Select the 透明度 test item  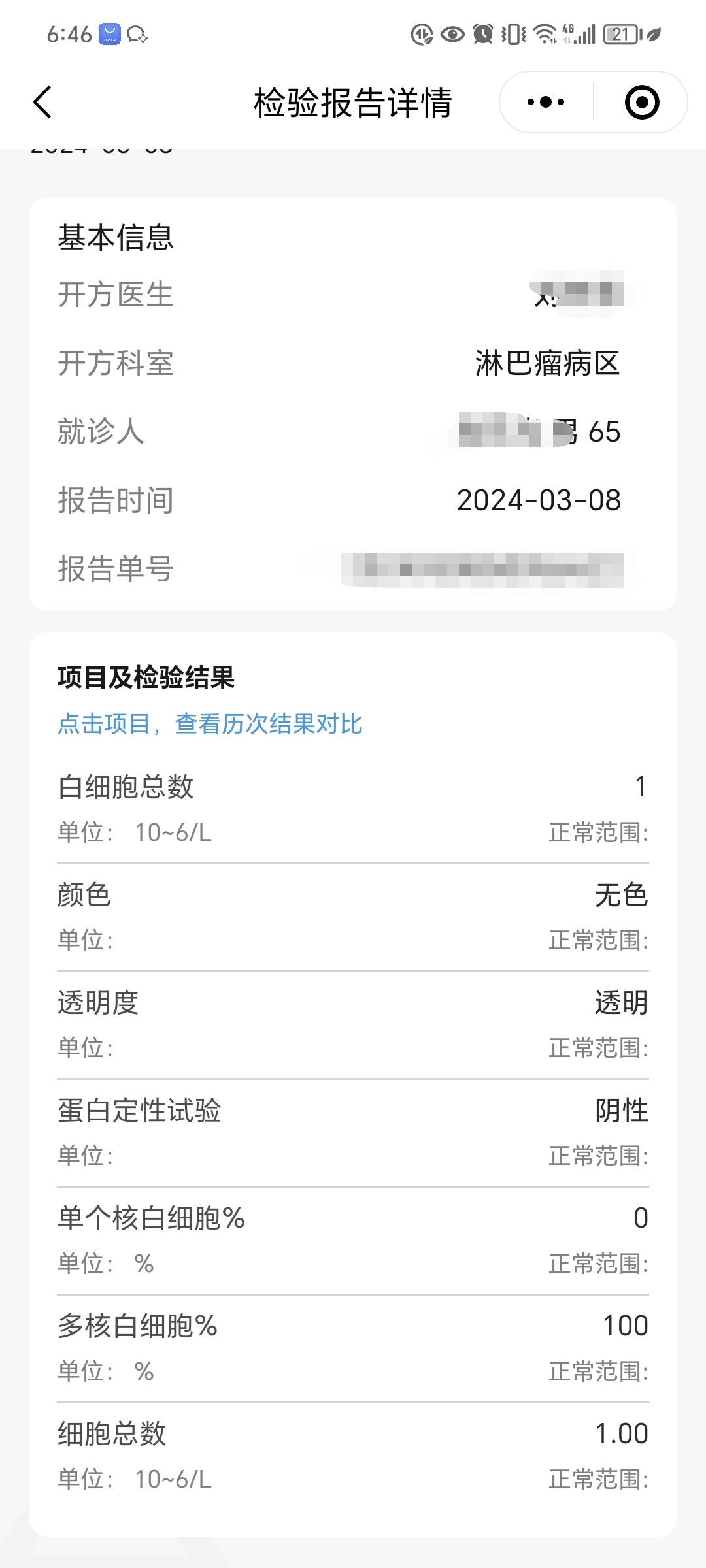(x=353, y=1025)
